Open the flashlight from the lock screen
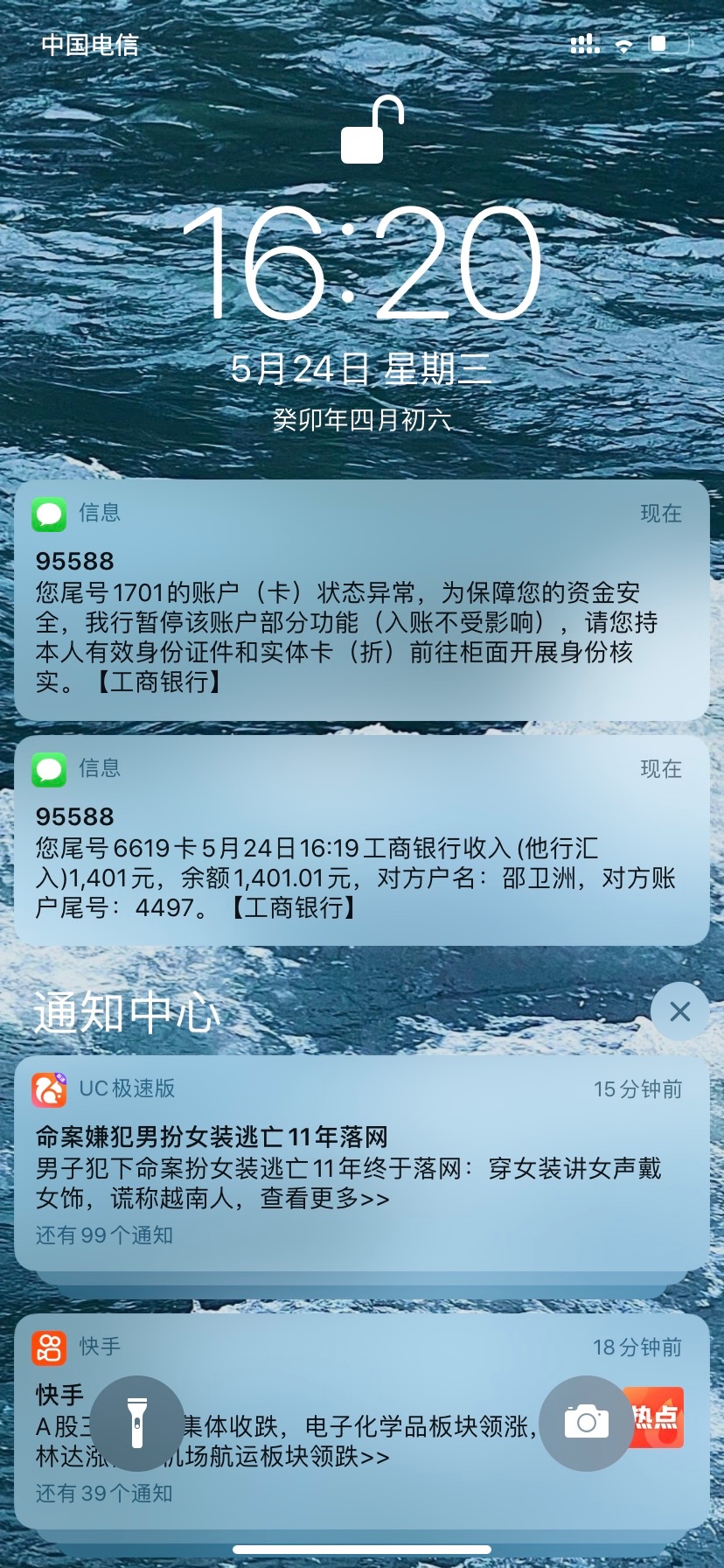The image size is (724, 1568). coord(137,1424)
